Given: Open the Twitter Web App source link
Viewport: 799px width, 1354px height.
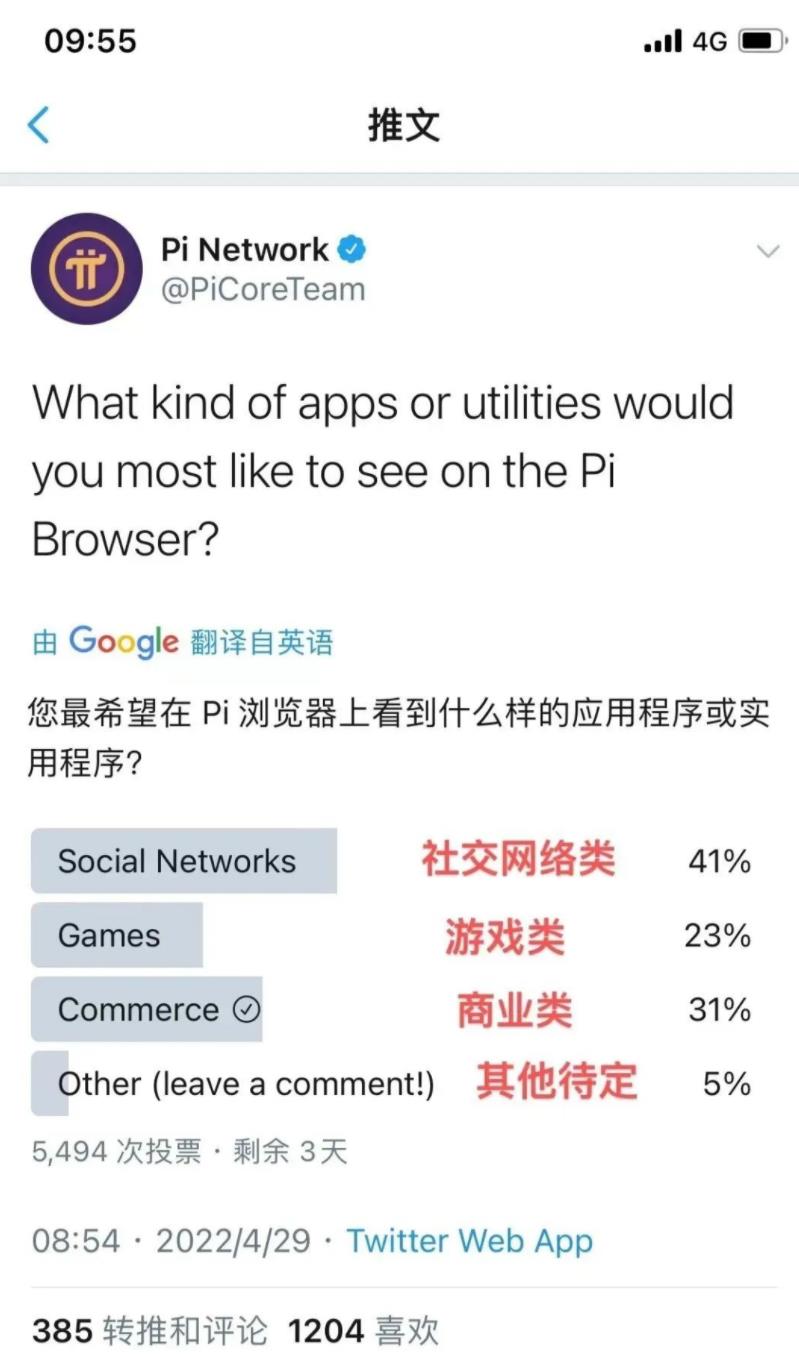Looking at the screenshot, I should coord(469,1241).
